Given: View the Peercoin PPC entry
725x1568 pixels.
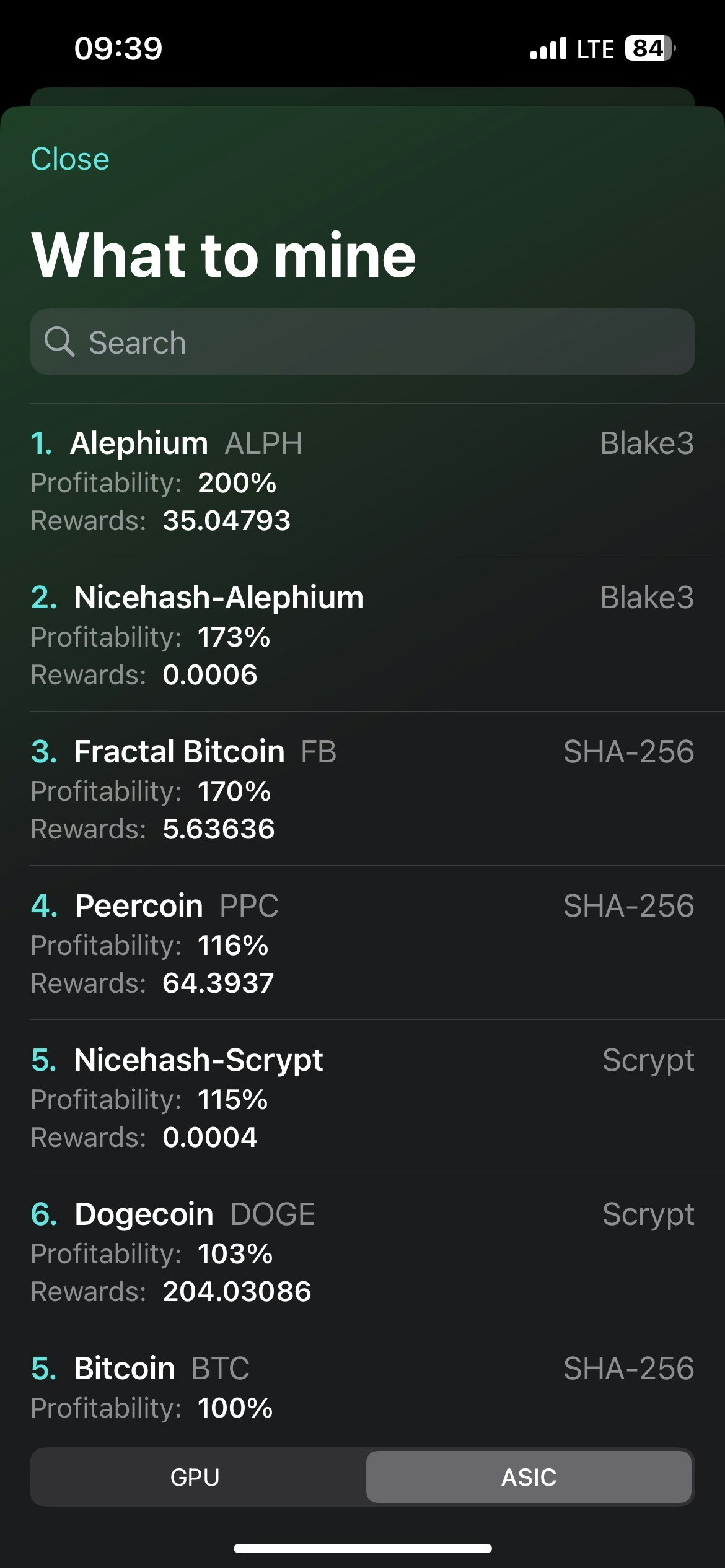Looking at the screenshot, I should (362, 943).
